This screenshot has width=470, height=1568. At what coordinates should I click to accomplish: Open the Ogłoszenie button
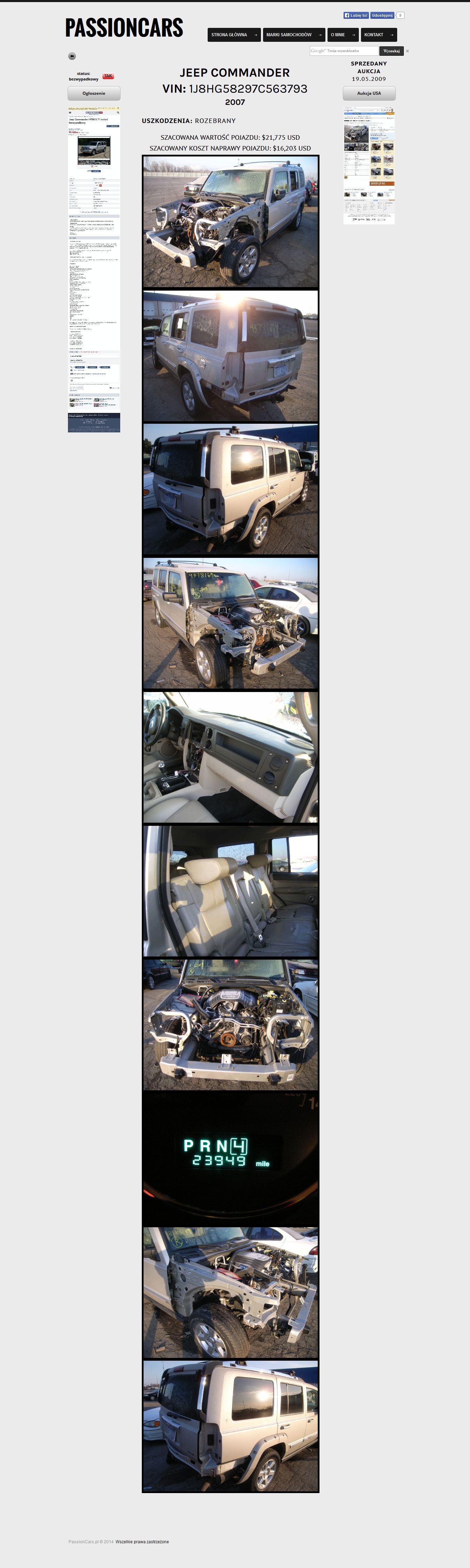click(94, 93)
